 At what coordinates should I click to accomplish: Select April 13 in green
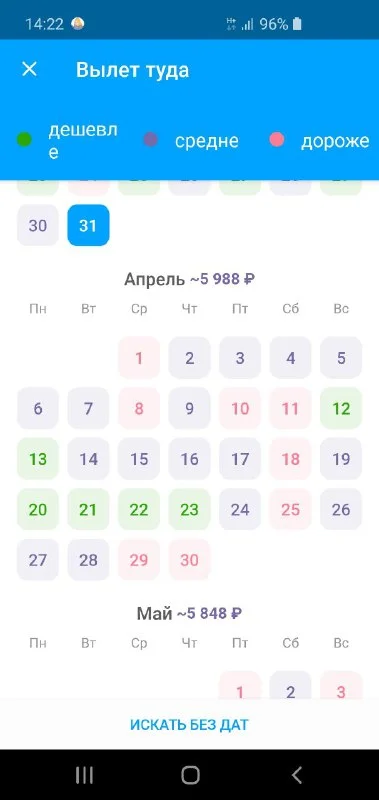click(x=38, y=459)
